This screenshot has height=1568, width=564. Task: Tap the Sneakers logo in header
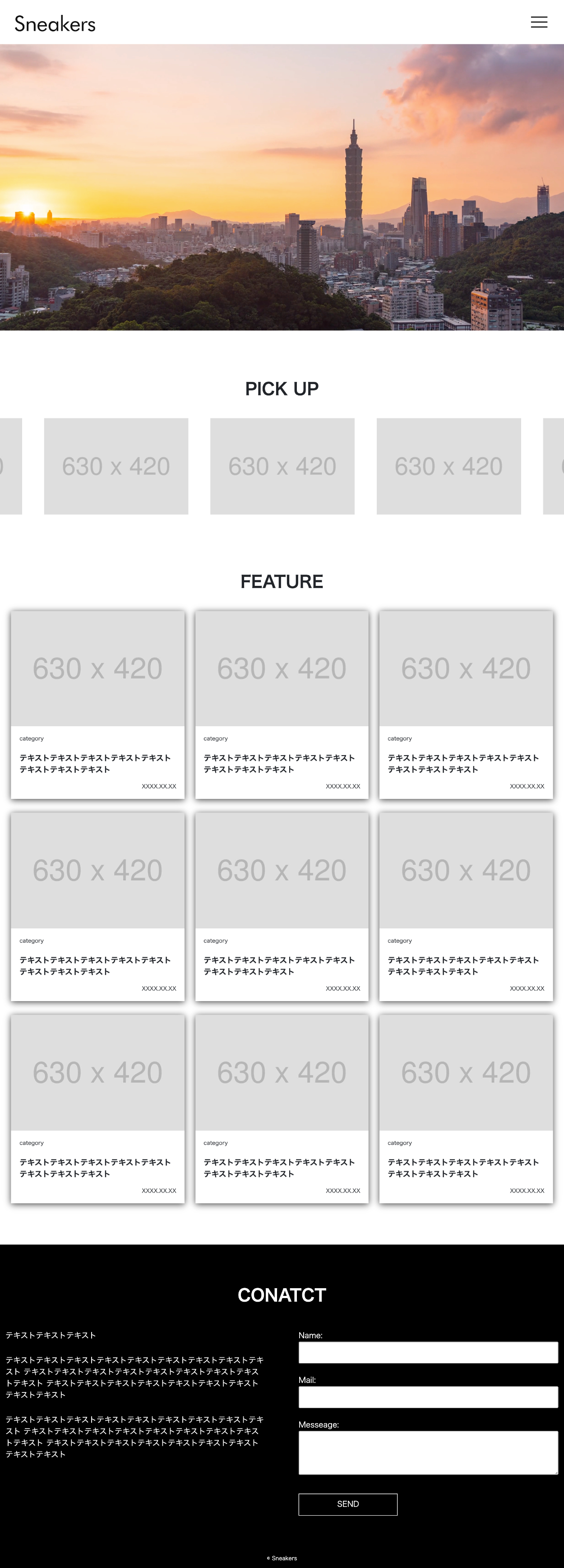pos(55,24)
